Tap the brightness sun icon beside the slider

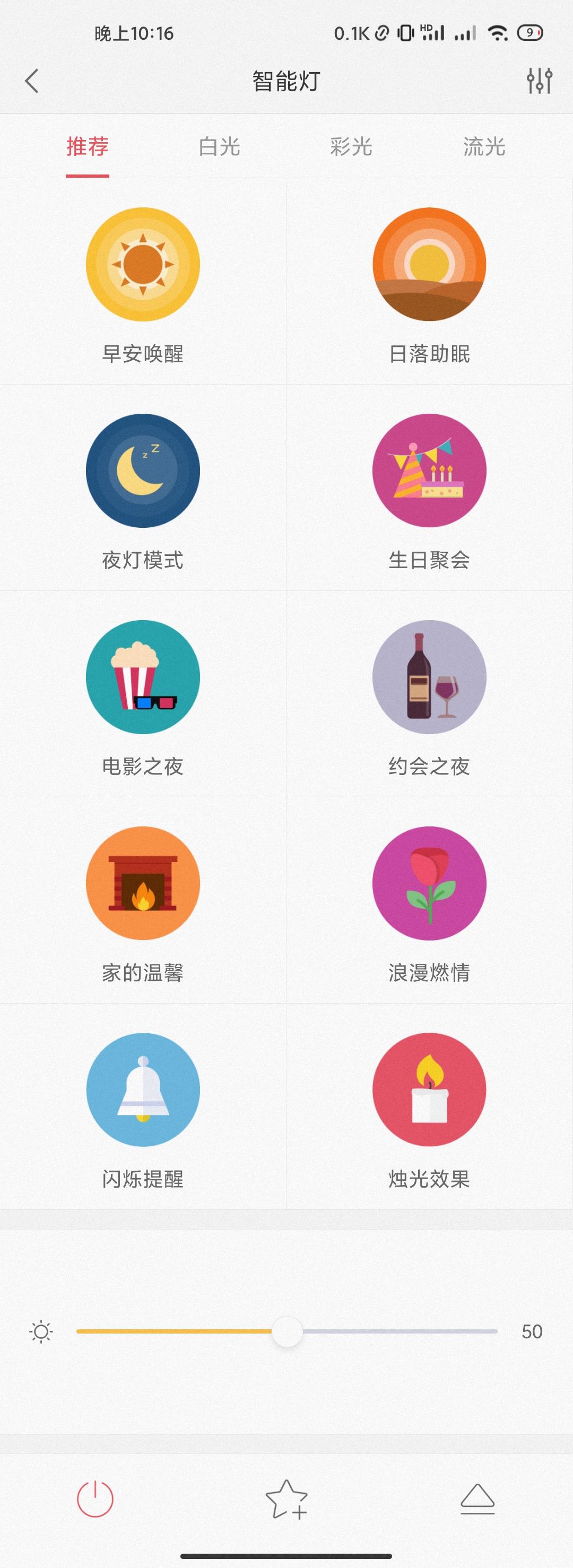pyautogui.click(x=40, y=1330)
